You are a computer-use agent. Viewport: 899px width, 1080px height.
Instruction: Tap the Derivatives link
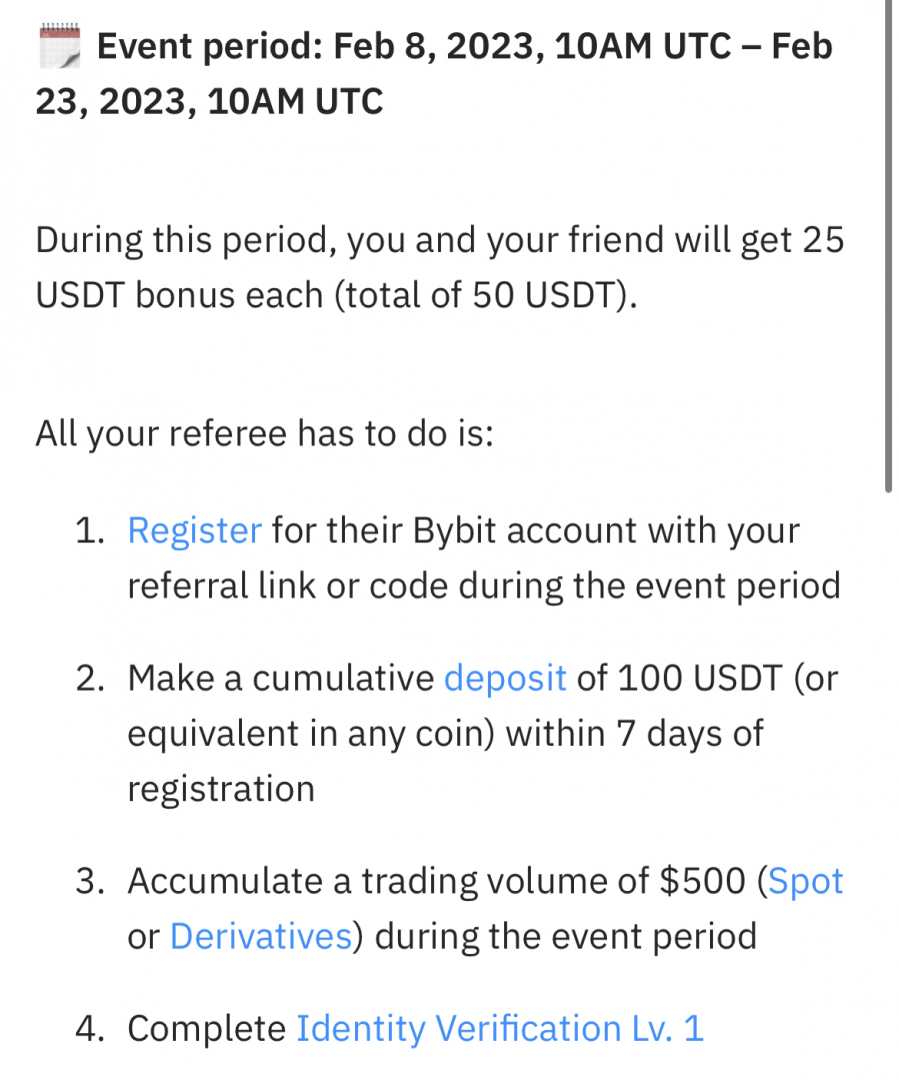pos(260,936)
